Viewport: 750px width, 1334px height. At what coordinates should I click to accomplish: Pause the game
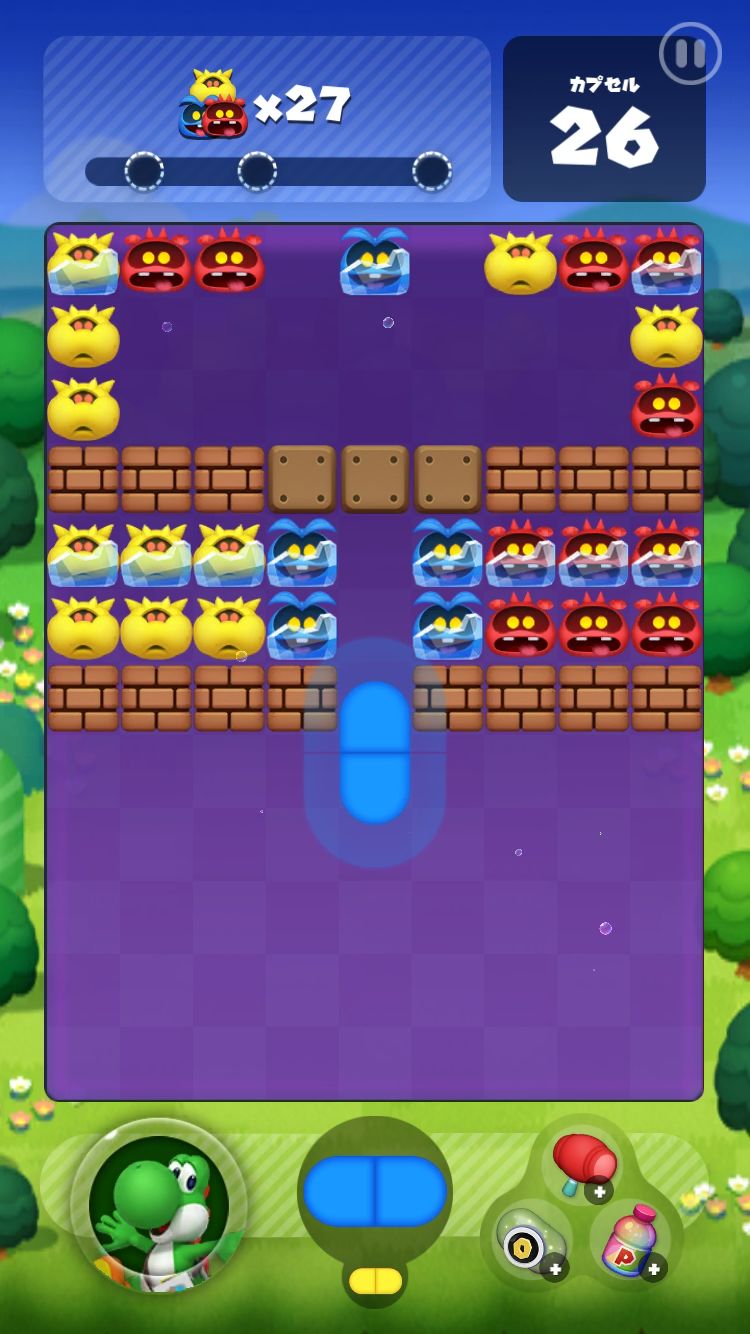690,53
